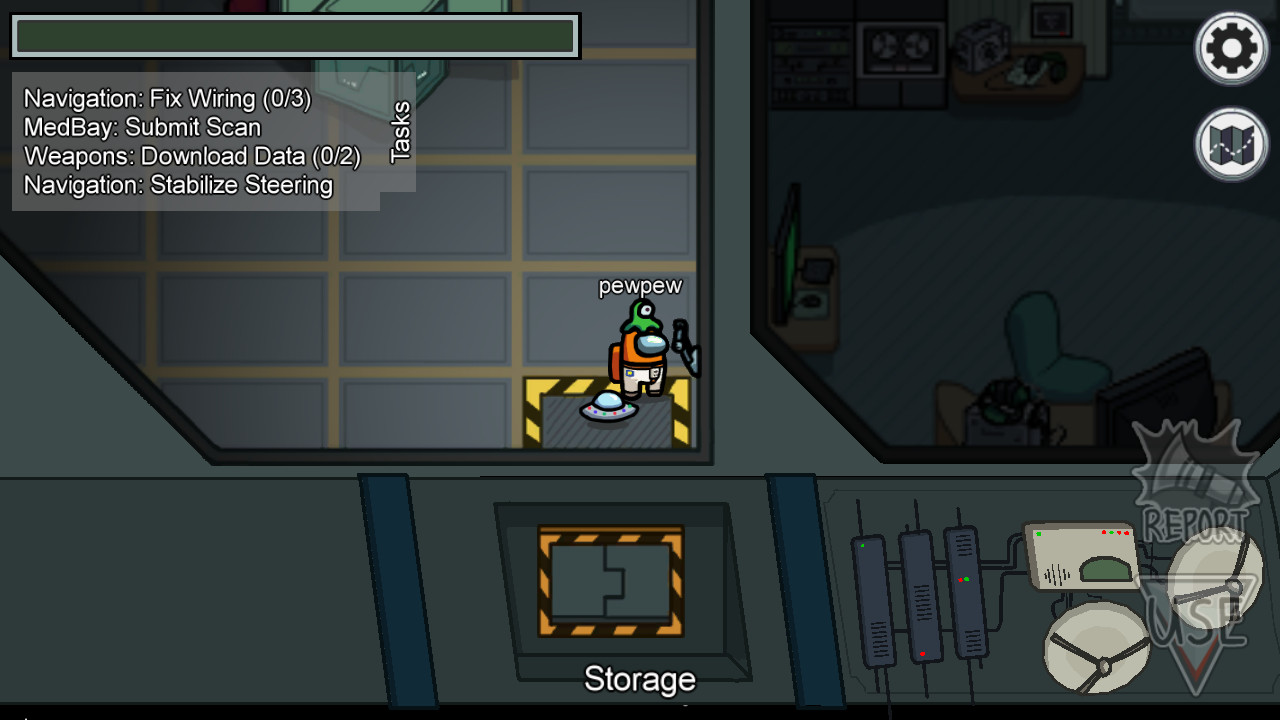Open the ship map
The image size is (1280, 720).
tap(1231, 144)
